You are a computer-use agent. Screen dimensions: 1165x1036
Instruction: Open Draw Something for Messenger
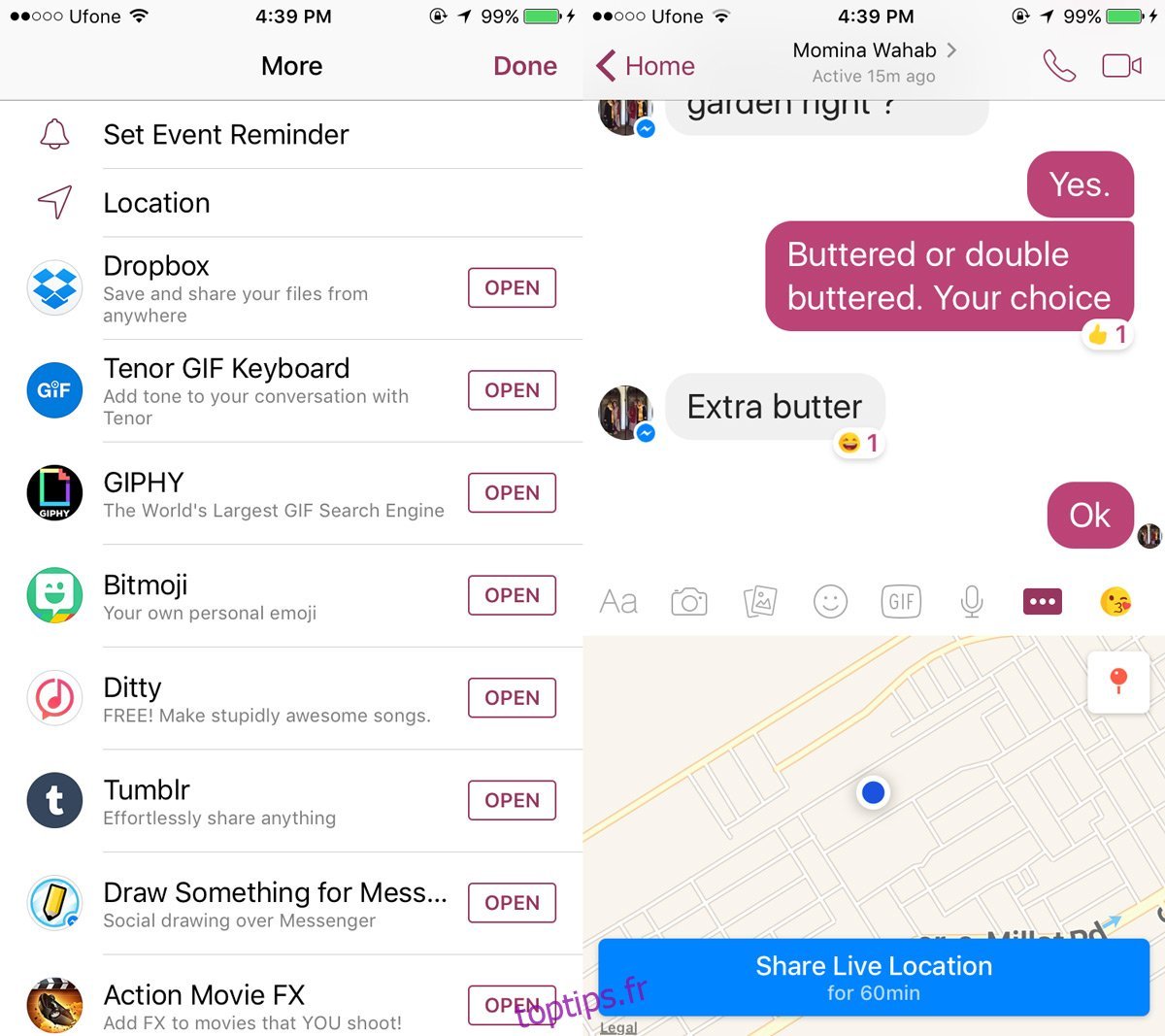tap(512, 903)
